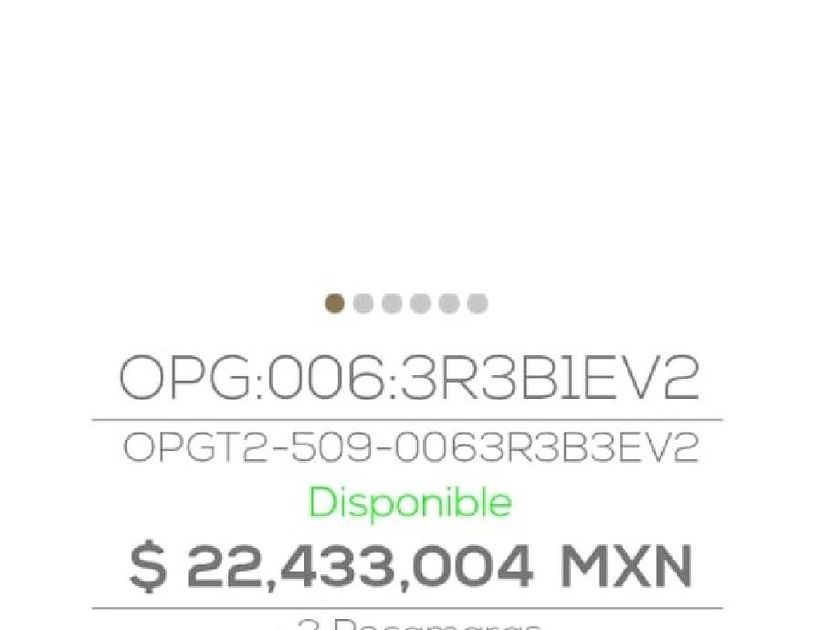Select the second image carousel dot

pyautogui.click(x=364, y=303)
